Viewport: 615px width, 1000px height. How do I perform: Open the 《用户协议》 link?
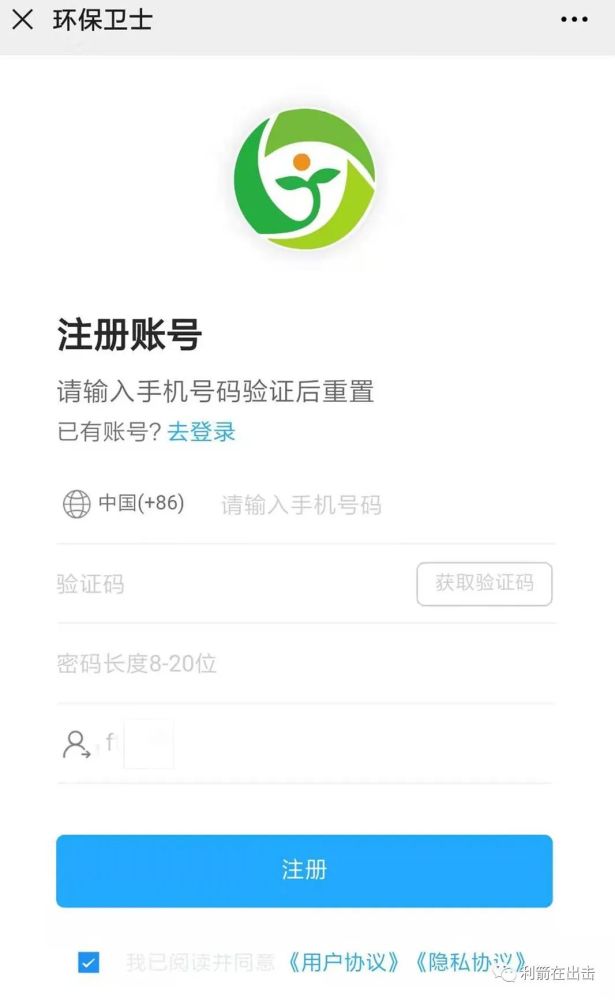point(344,963)
